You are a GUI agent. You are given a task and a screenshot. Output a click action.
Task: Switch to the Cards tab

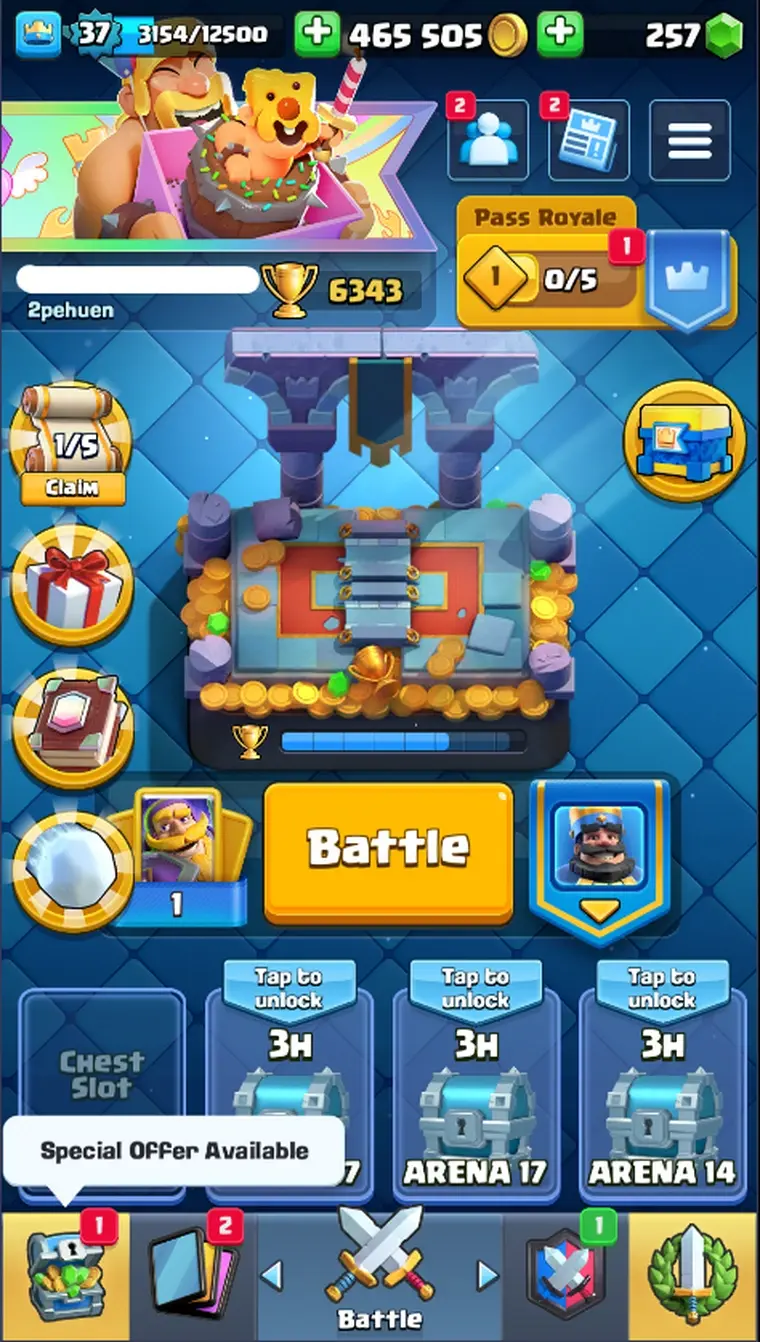click(193, 1277)
